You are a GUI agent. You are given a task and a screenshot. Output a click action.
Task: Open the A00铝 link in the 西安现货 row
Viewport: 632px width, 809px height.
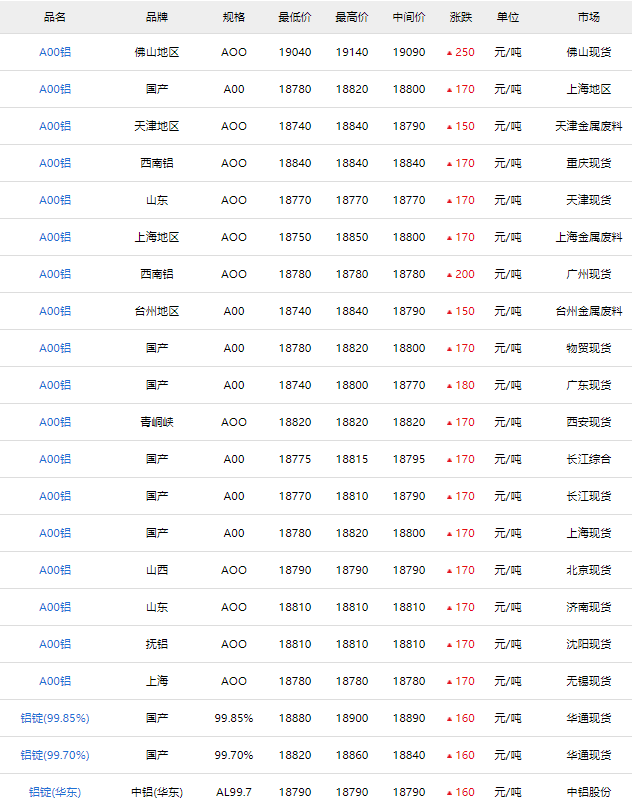(55, 422)
